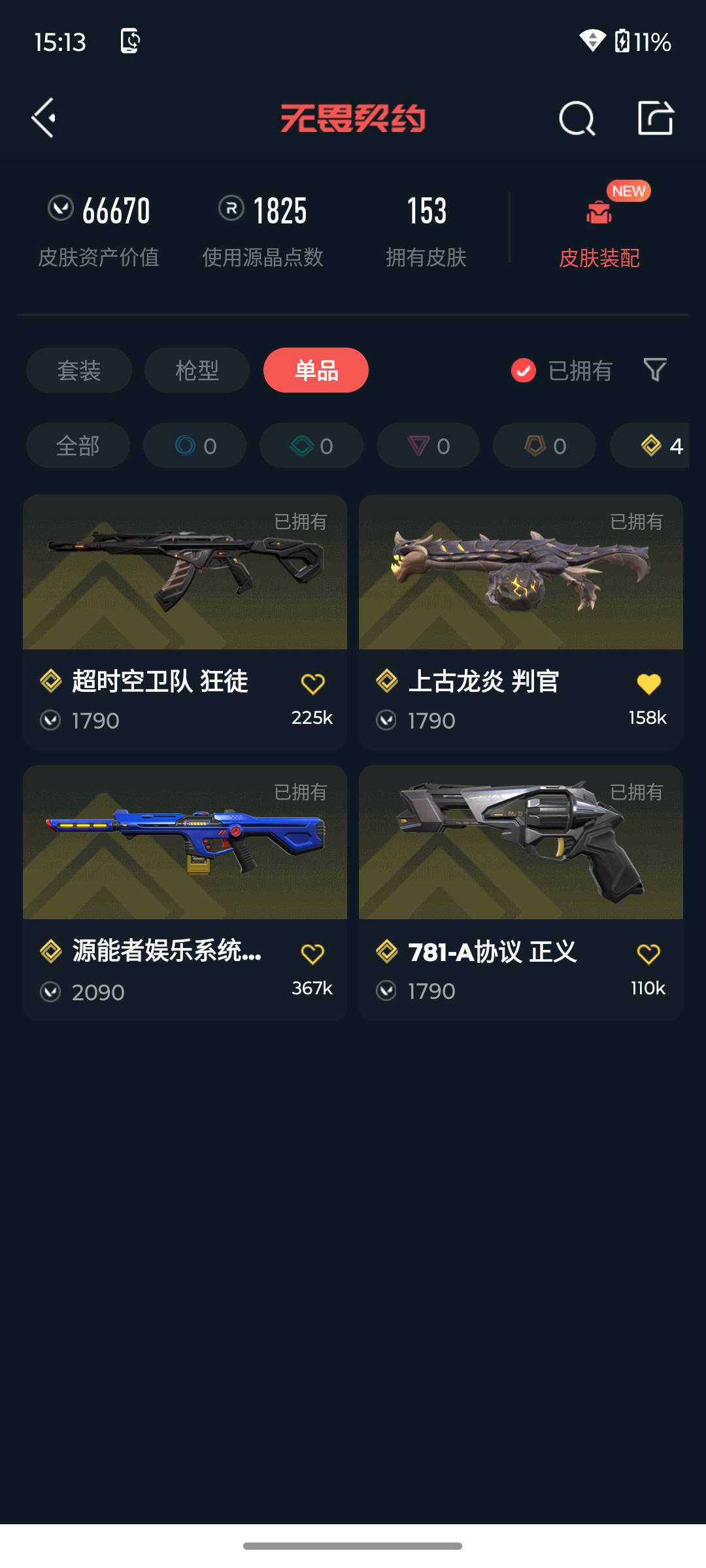The height and width of the screenshot is (1568, 706).
Task: Filter by the purple triangle rarity chip
Action: point(428,446)
